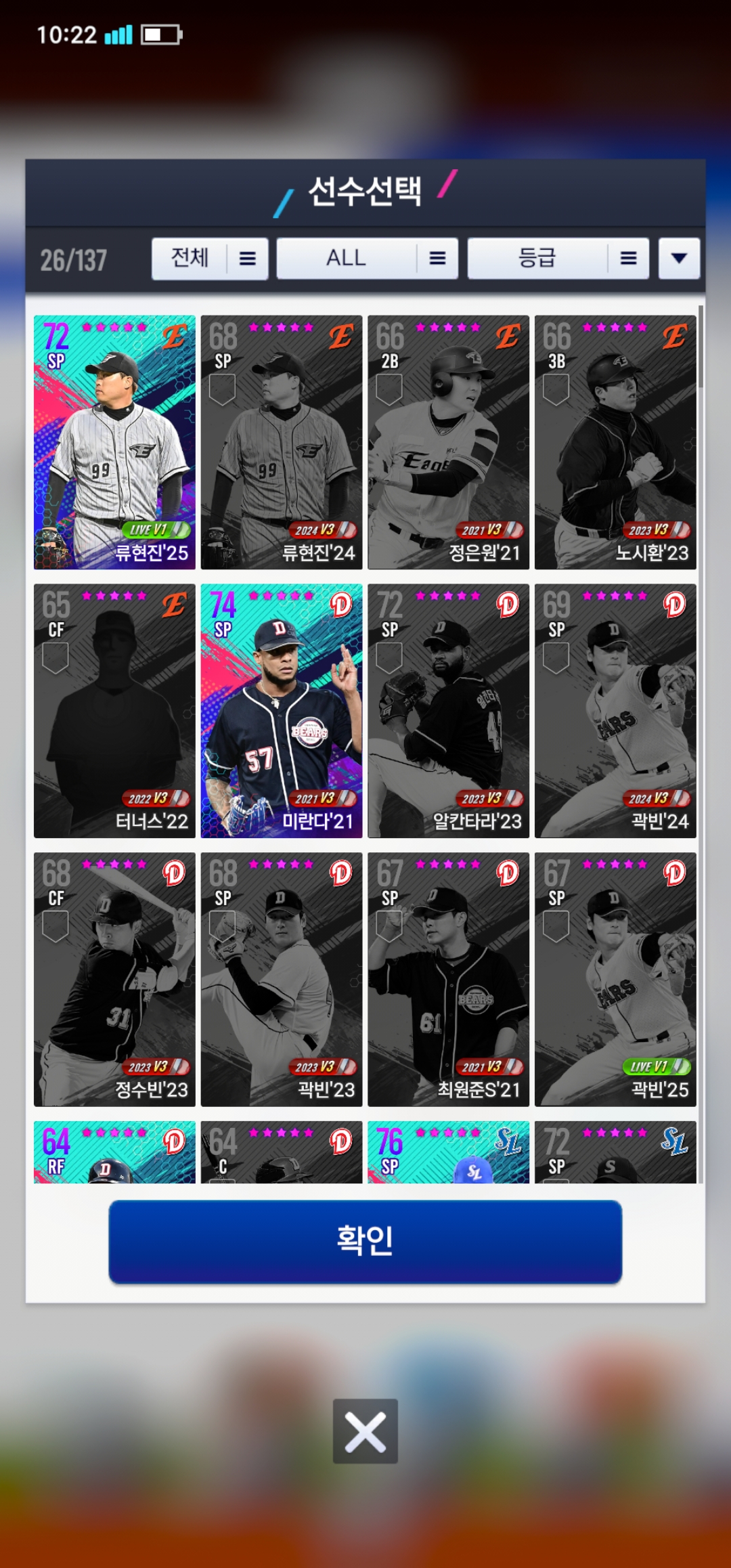Select the 알칸타라'23 player card
Screen dimensions: 731x1568
(448, 711)
